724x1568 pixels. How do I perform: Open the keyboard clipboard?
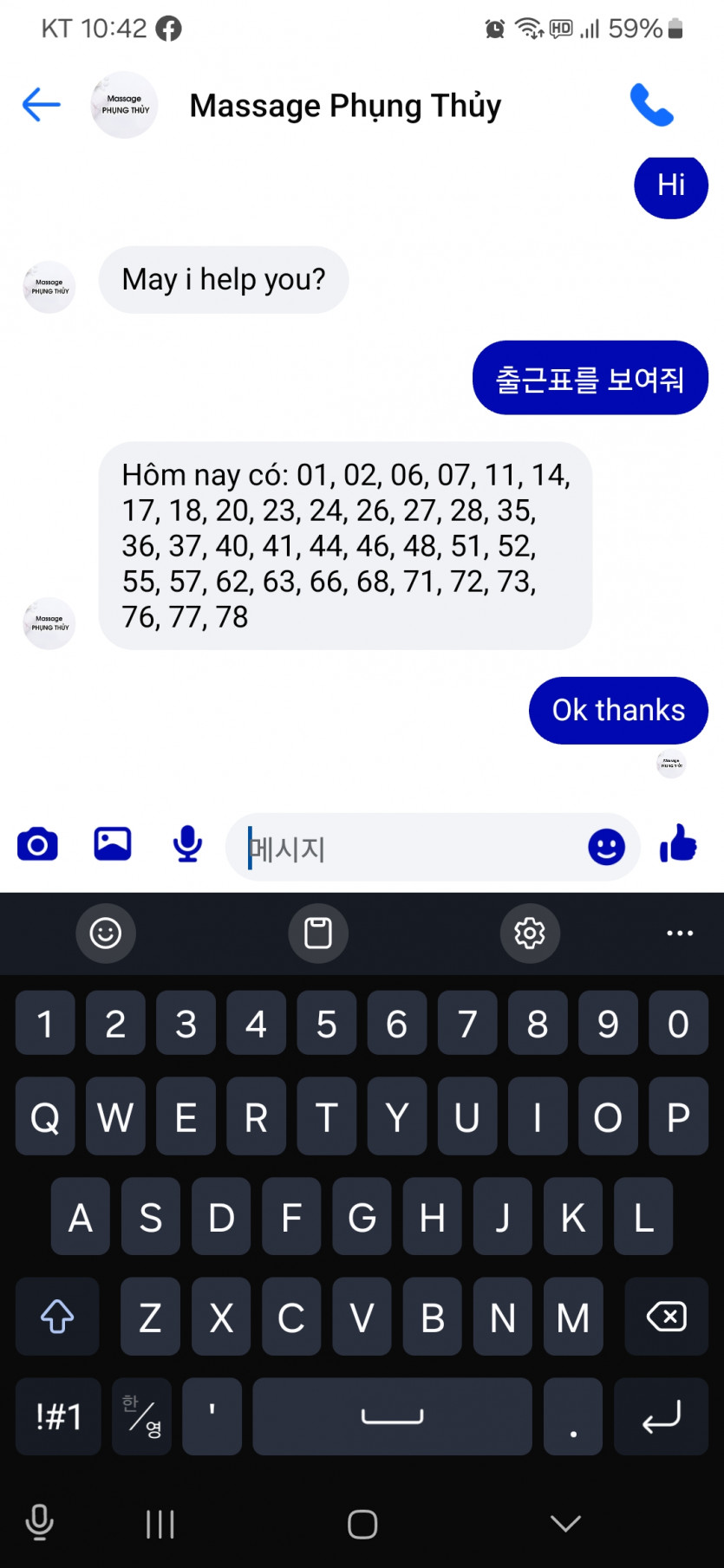tap(318, 934)
